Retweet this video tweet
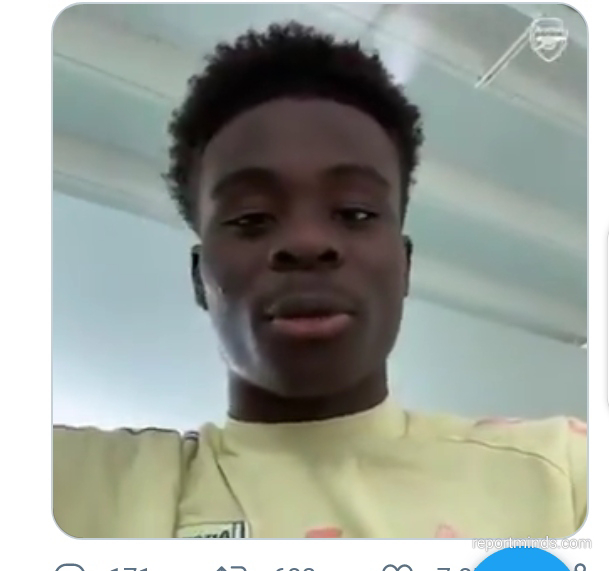The height and width of the screenshot is (571, 609). click(x=230, y=567)
